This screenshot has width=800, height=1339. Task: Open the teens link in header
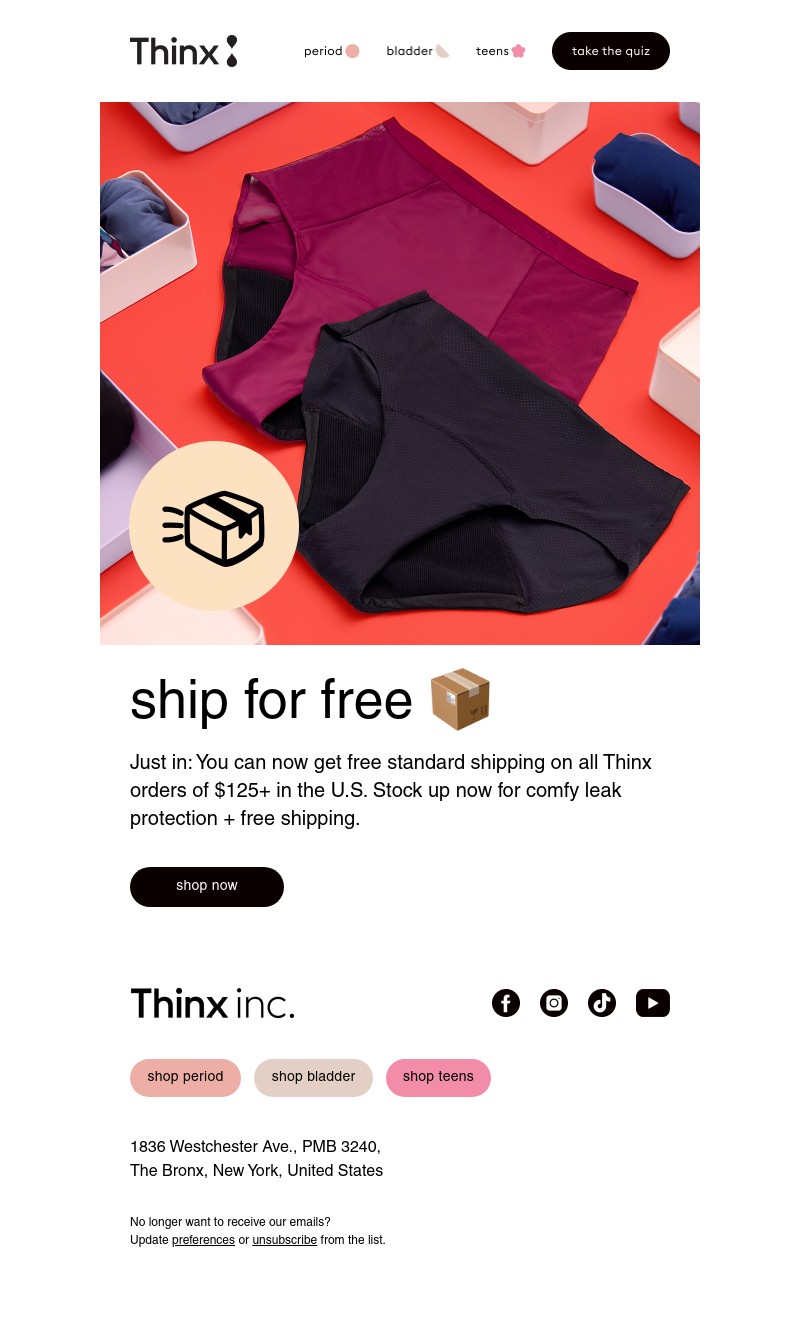coord(500,51)
